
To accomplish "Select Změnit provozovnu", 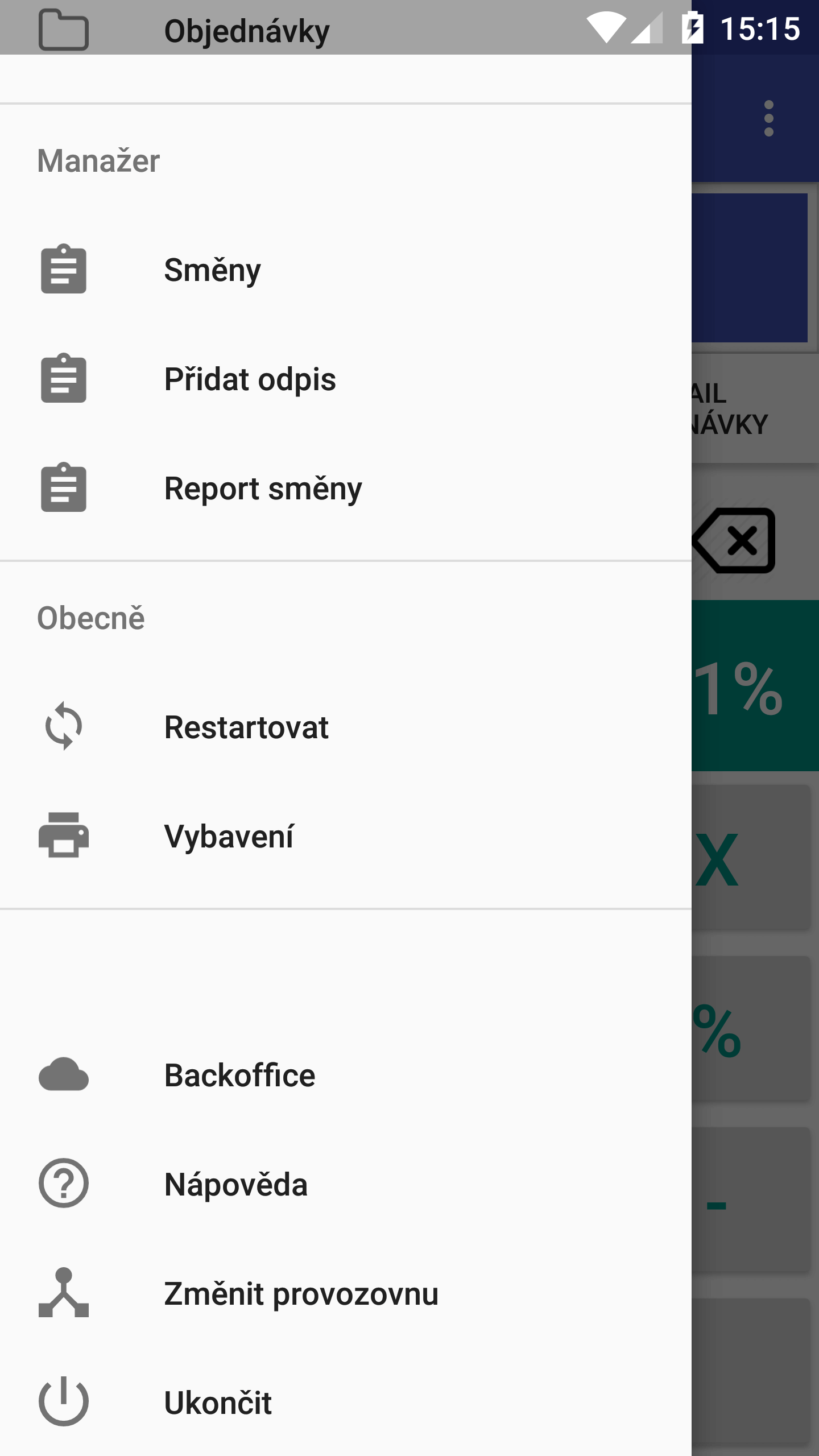I will (x=346, y=1293).
